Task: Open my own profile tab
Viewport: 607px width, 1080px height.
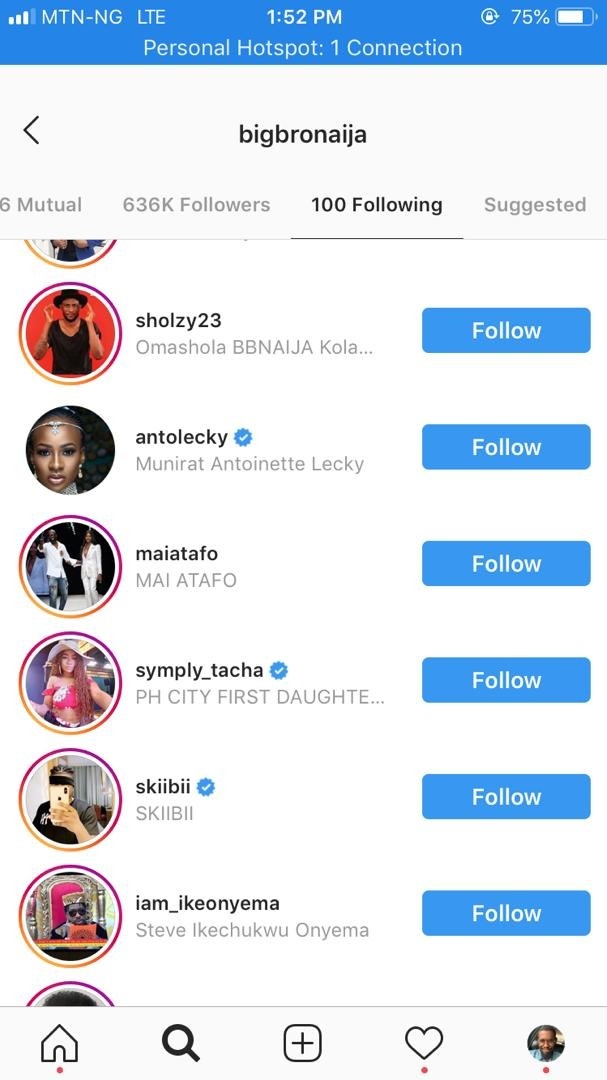Action: point(546,1044)
